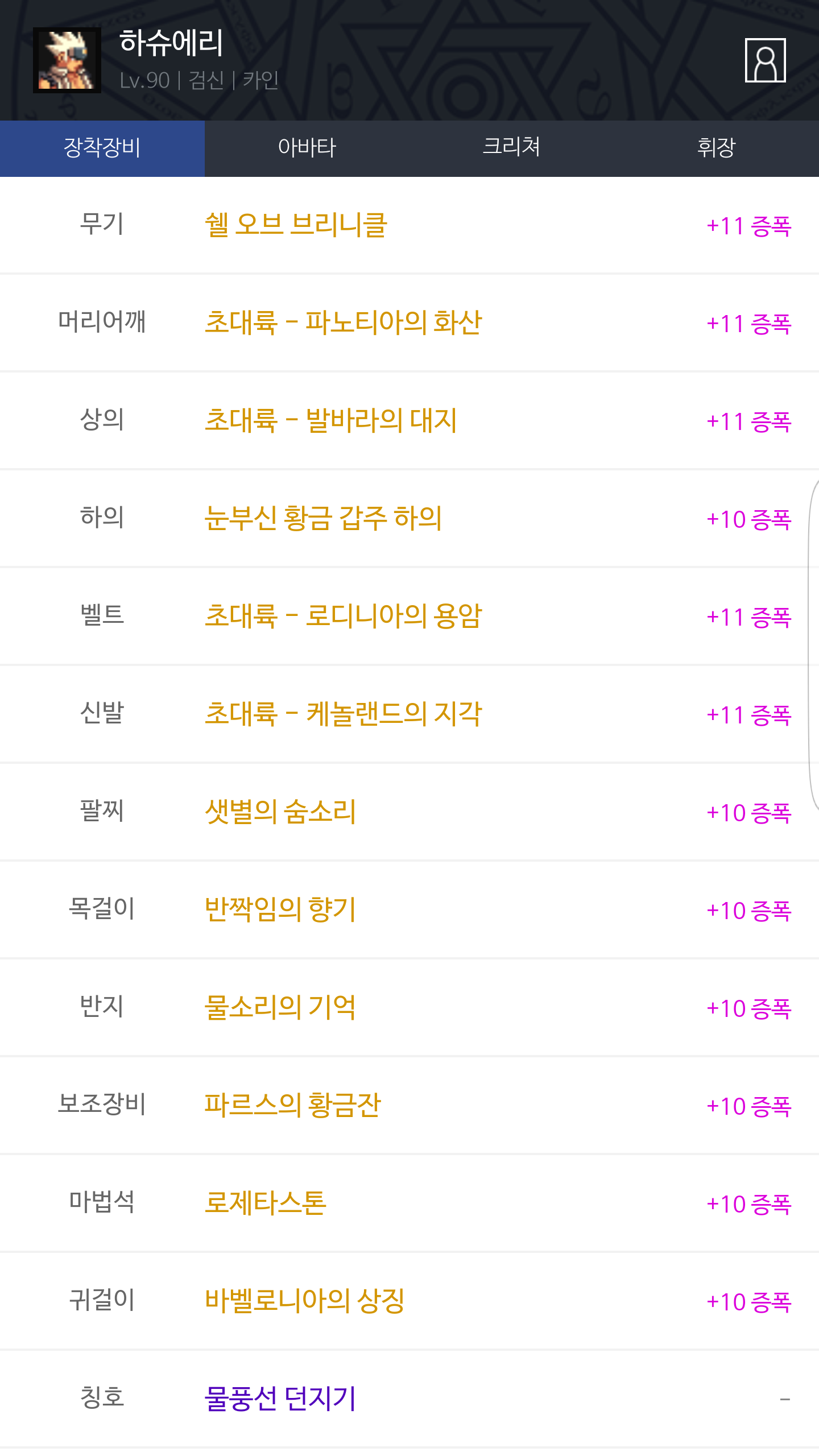The height and width of the screenshot is (1456, 819).
Task: Open ring item 물소리의 기억
Action: pyautogui.click(x=280, y=1008)
